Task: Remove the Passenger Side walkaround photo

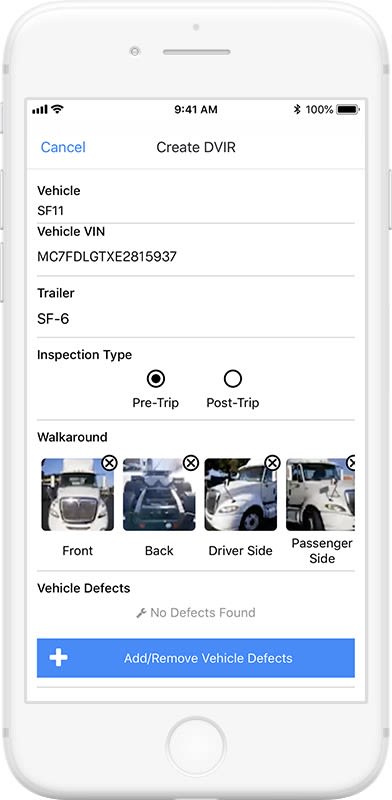Action: pyautogui.click(x=351, y=463)
